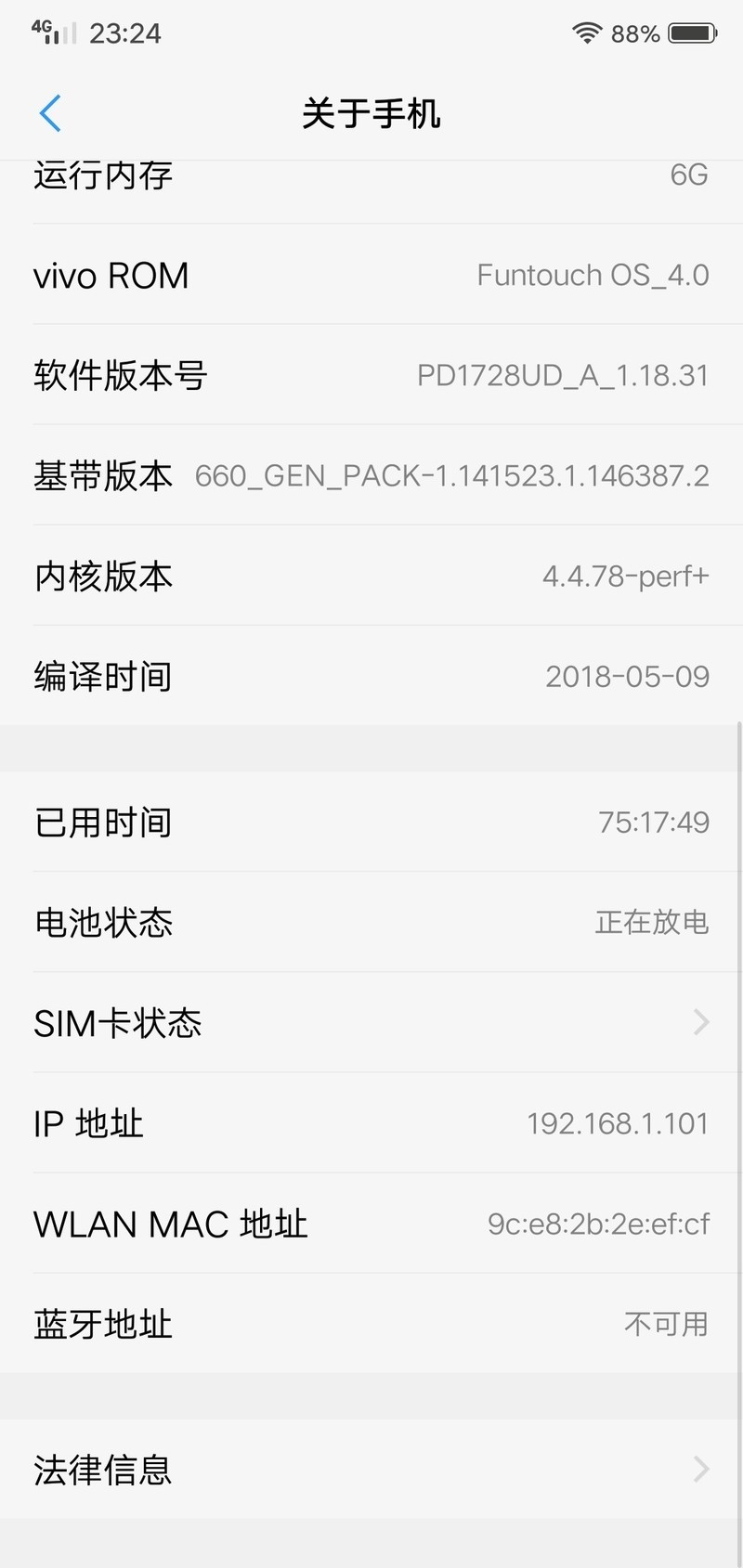Tap the 已用时间 uptime value 75:17:49
This screenshot has width=743, height=1568.
655,822
